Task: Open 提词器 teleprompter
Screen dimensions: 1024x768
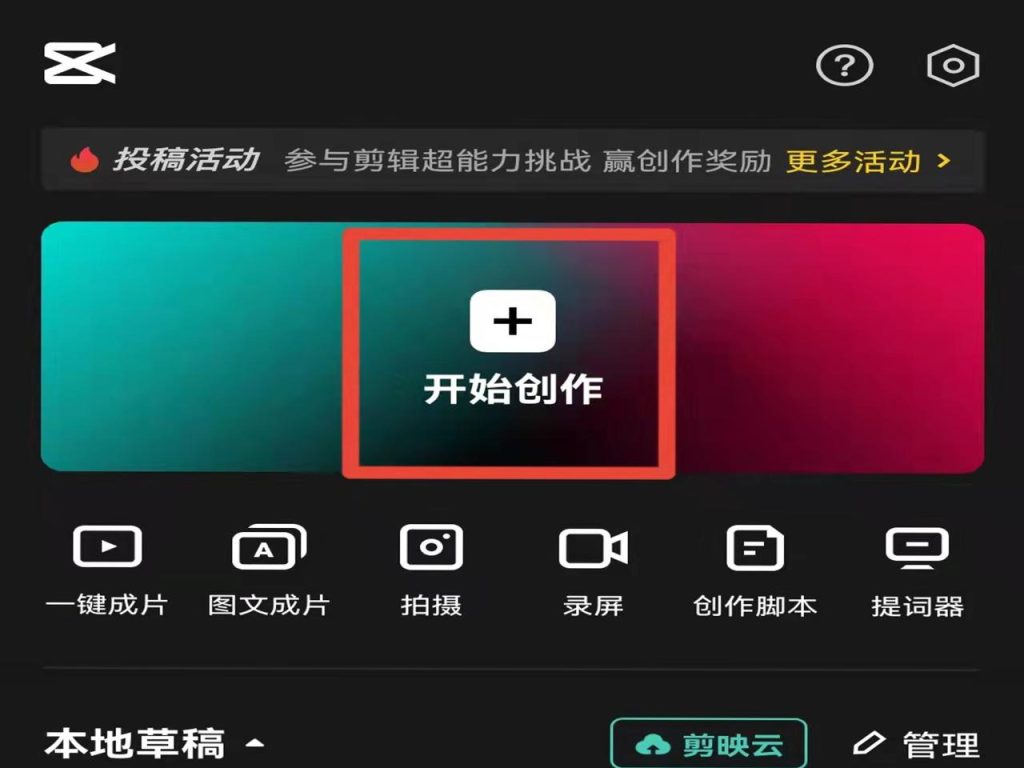Action: pyautogui.click(x=917, y=569)
